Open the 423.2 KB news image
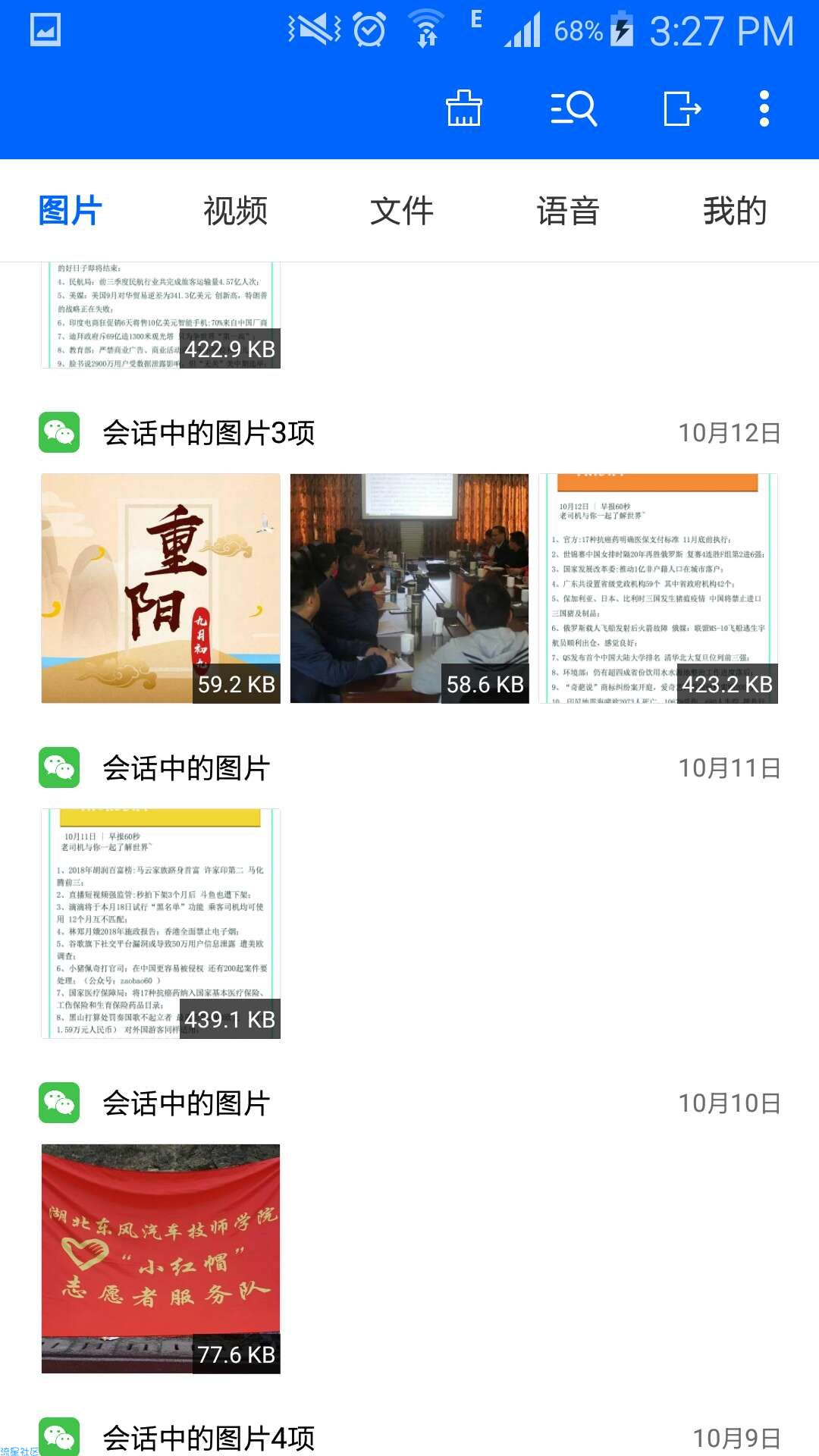This screenshot has width=819, height=1456. click(x=658, y=588)
